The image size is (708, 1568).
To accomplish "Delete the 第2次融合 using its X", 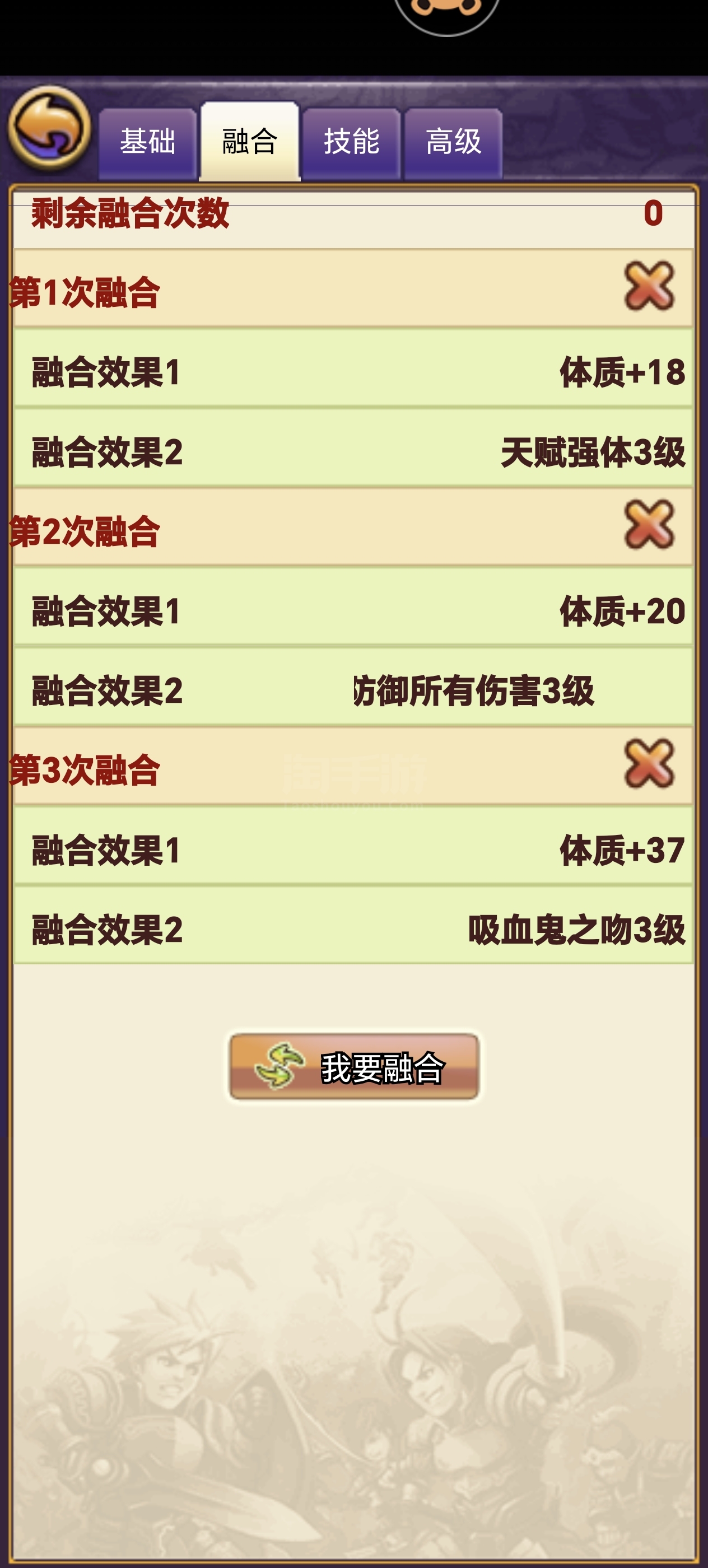I will [649, 525].
